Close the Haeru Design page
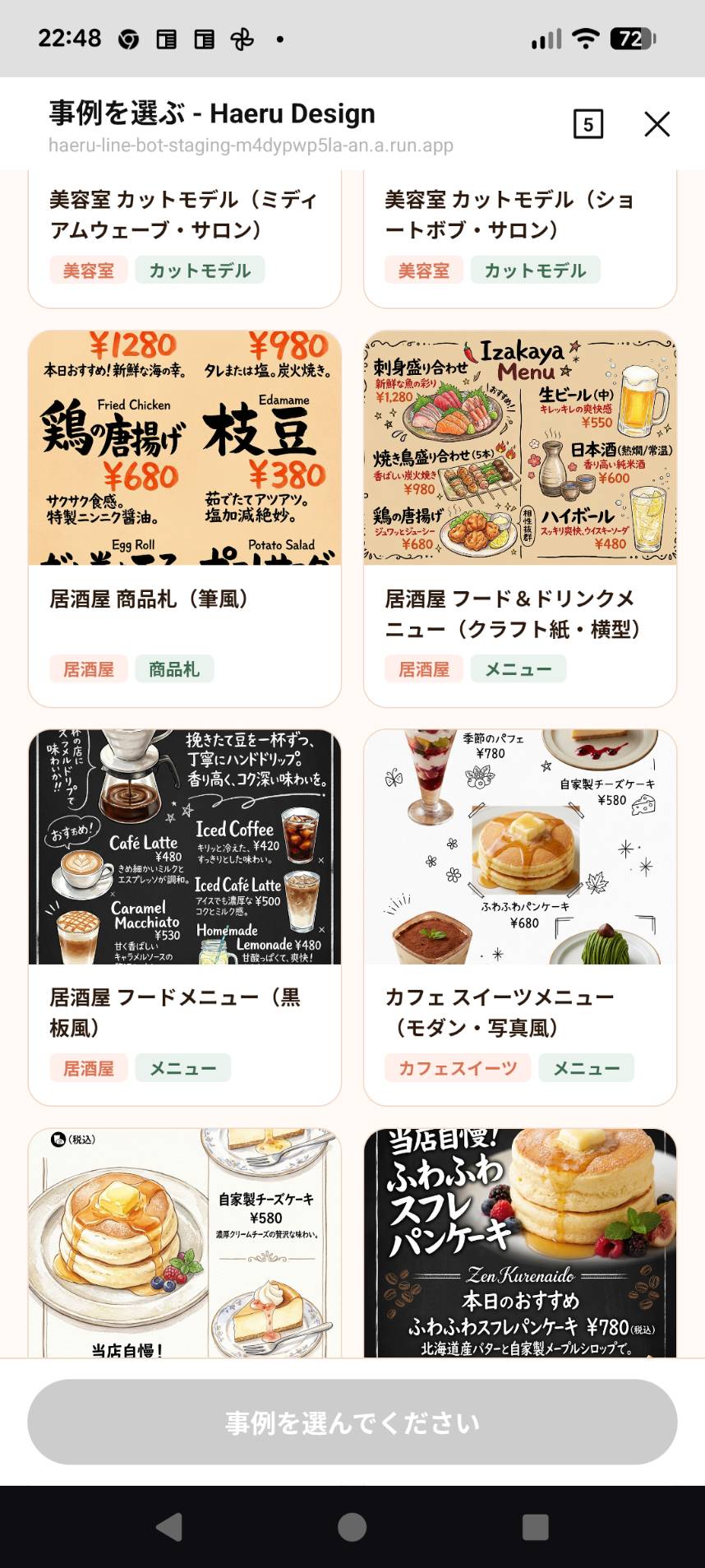Screen dimensions: 705x1568 point(657,124)
